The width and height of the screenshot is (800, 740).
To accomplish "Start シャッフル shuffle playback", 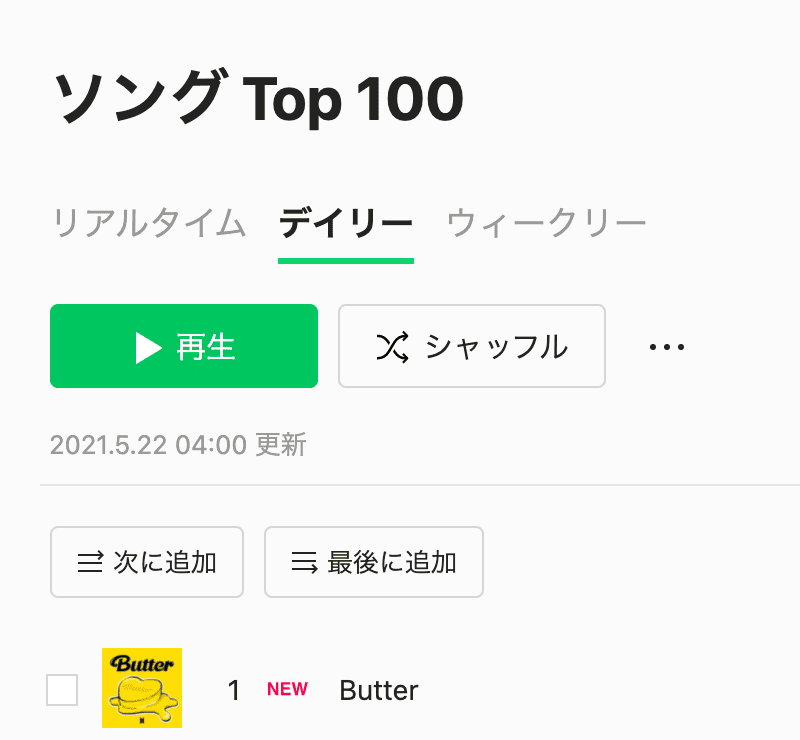I will [x=472, y=346].
